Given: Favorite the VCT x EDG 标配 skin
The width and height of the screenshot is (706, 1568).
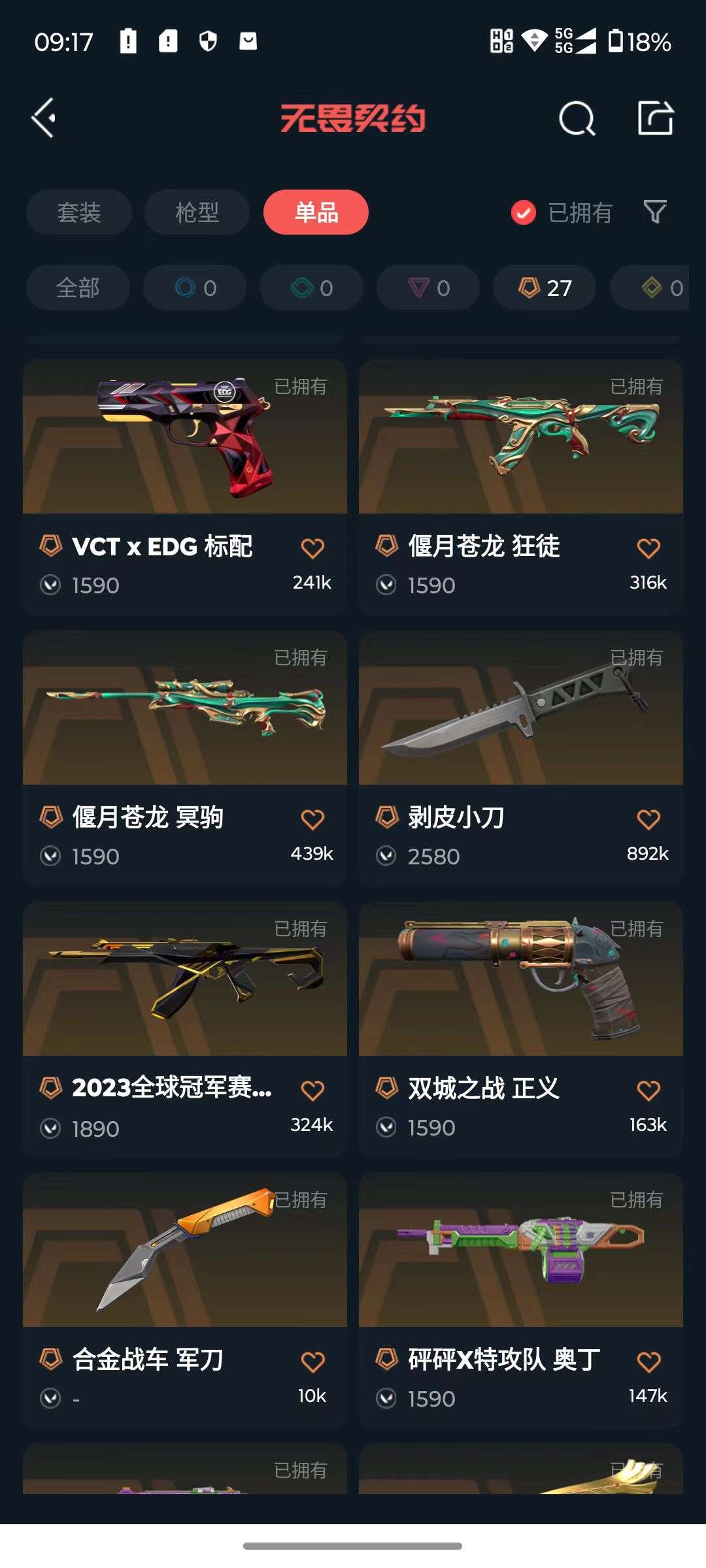Looking at the screenshot, I should click(x=314, y=547).
